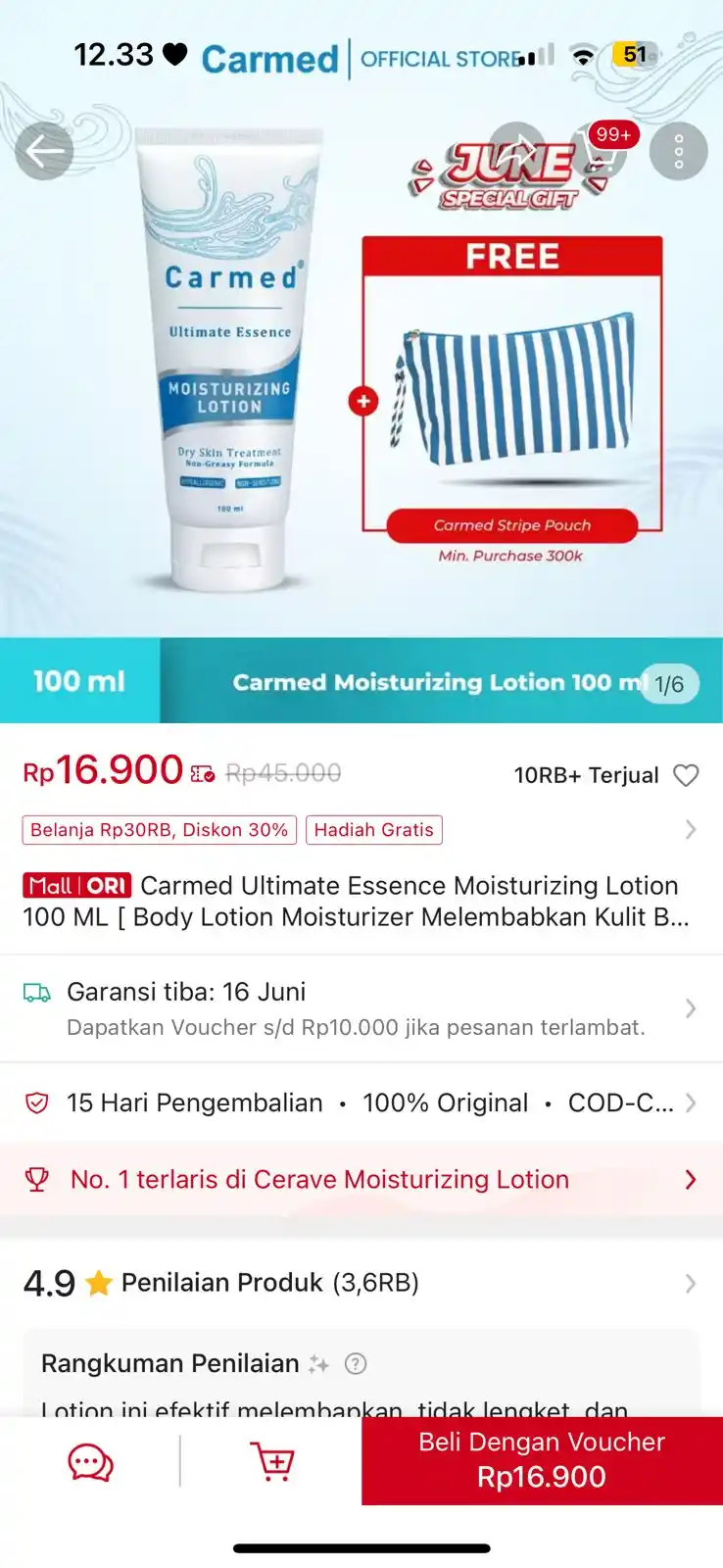Select the shield icon near 15 Hari Pengembalian

36,1102
